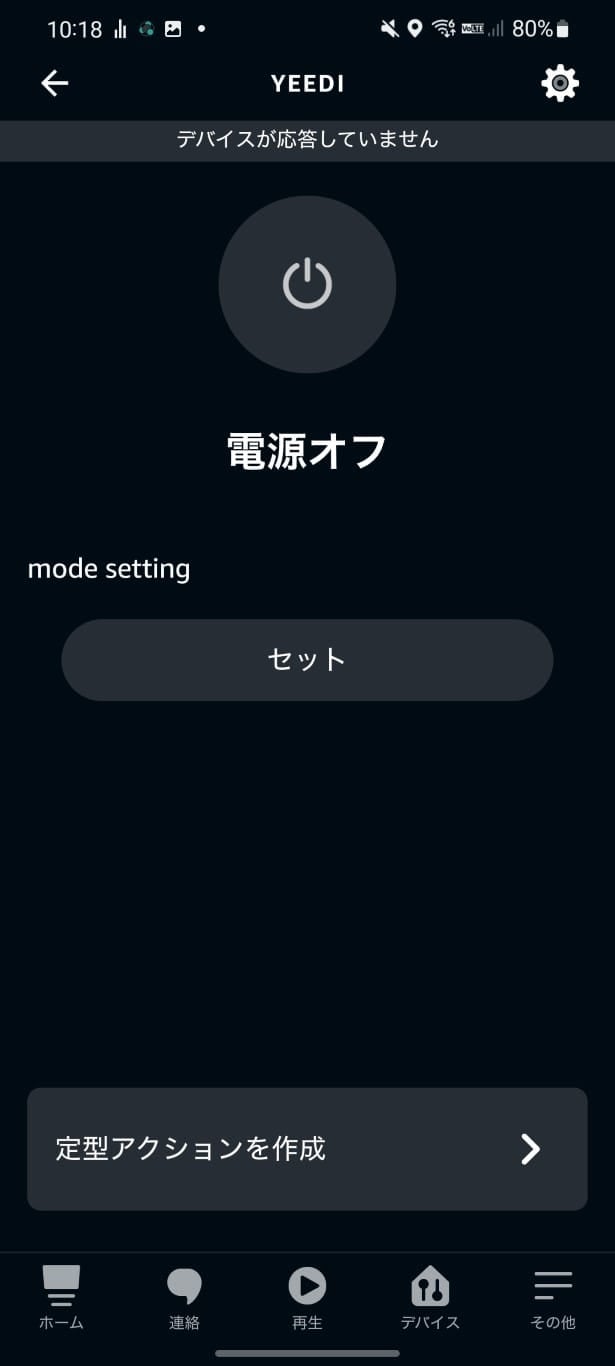Open YEEDI device settings gear
Viewport: 615px width, 1366px height.
click(x=559, y=83)
